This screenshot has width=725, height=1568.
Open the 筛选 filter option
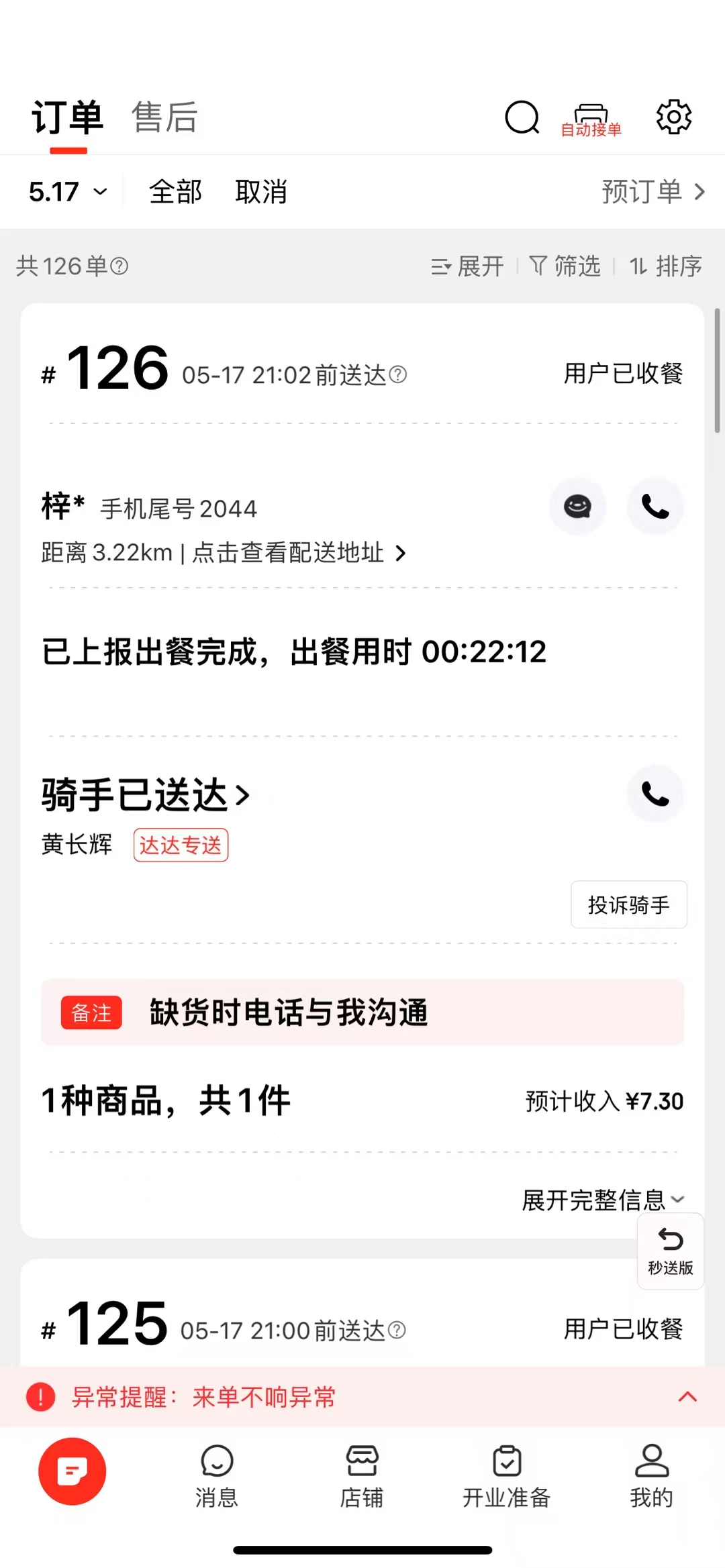tap(565, 266)
